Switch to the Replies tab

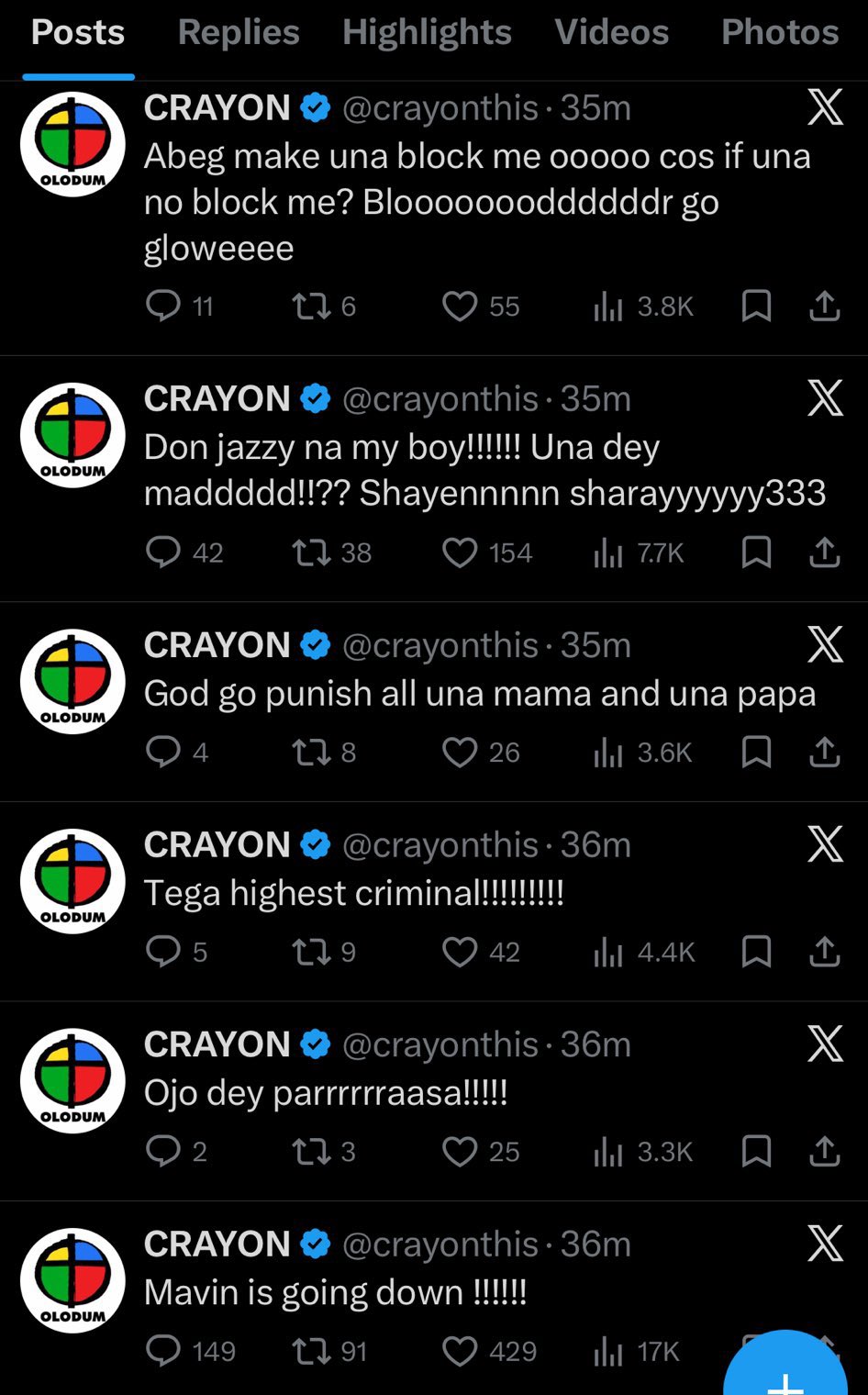(x=239, y=33)
